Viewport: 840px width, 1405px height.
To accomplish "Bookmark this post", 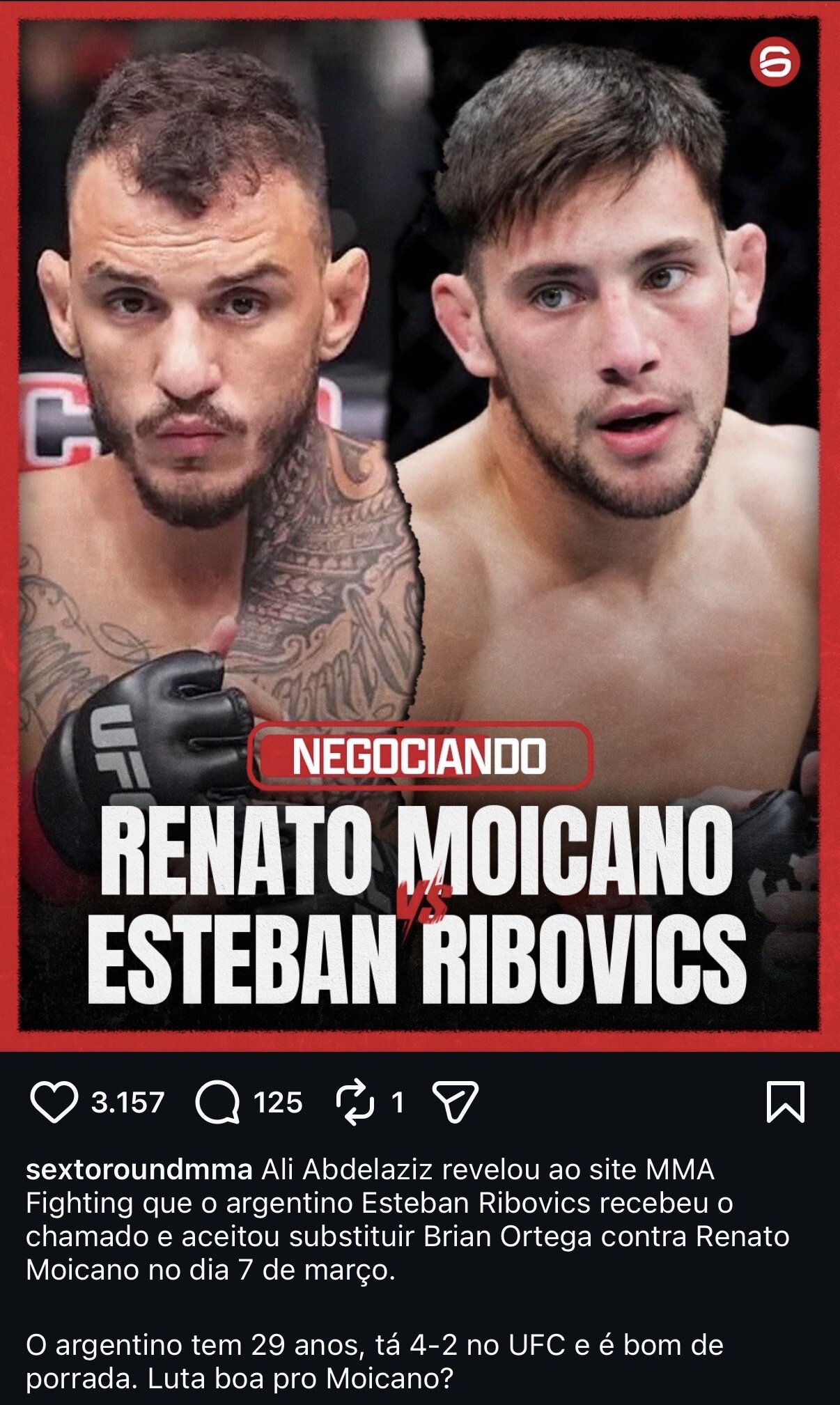I will click(785, 1102).
